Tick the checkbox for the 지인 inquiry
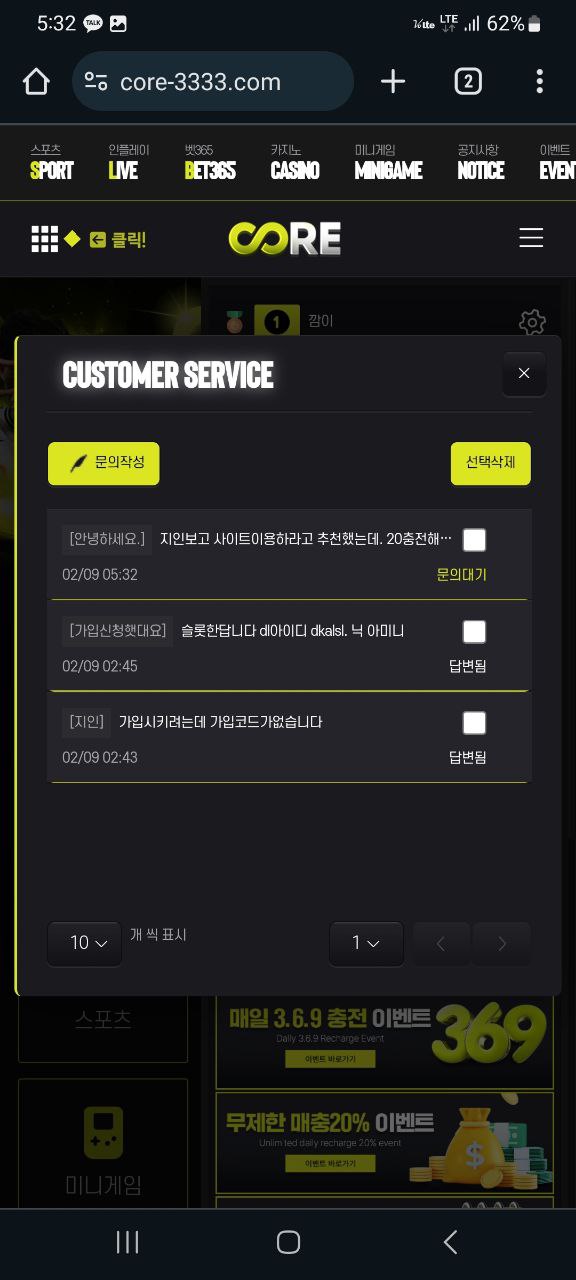576x1280 pixels. [x=474, y=723]
